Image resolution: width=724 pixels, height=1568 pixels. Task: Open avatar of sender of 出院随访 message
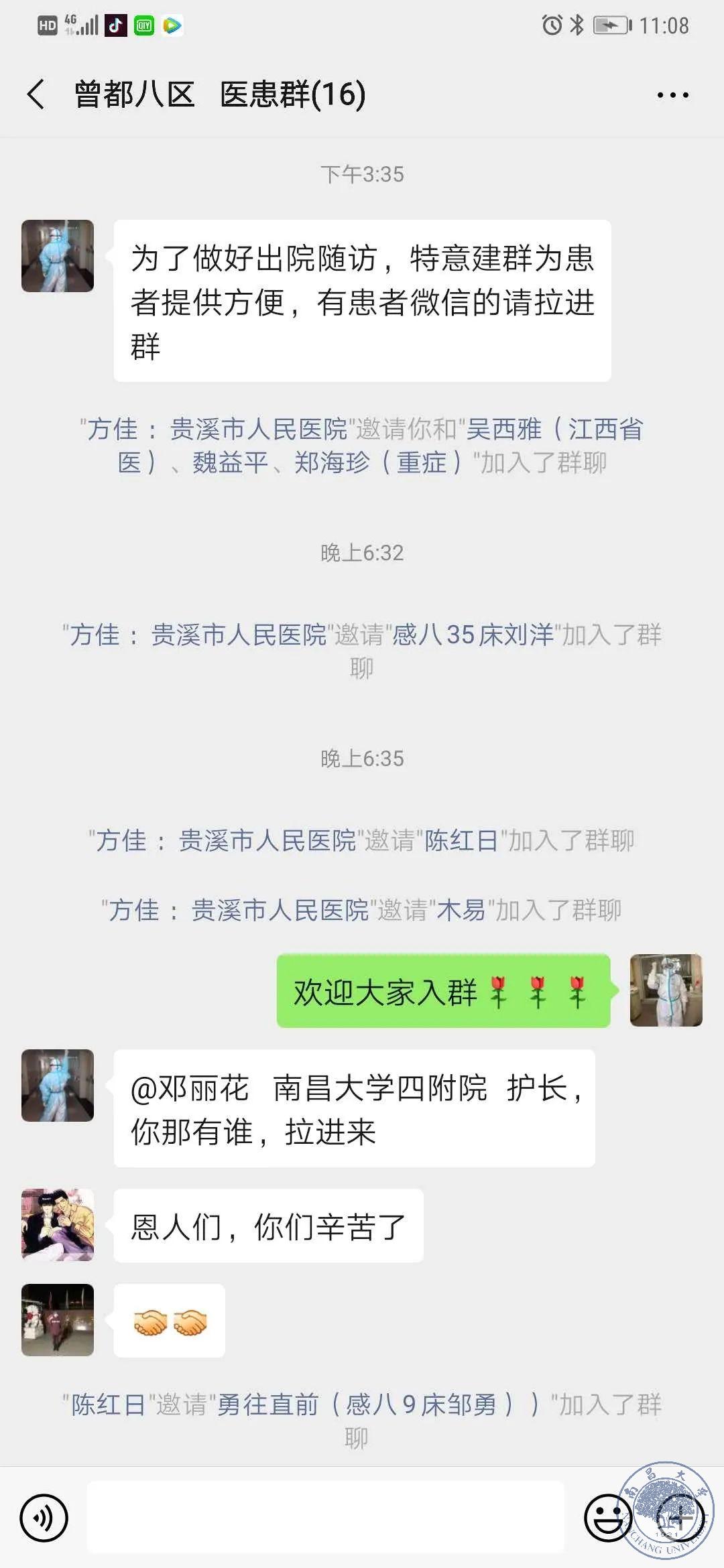point(58,256)
